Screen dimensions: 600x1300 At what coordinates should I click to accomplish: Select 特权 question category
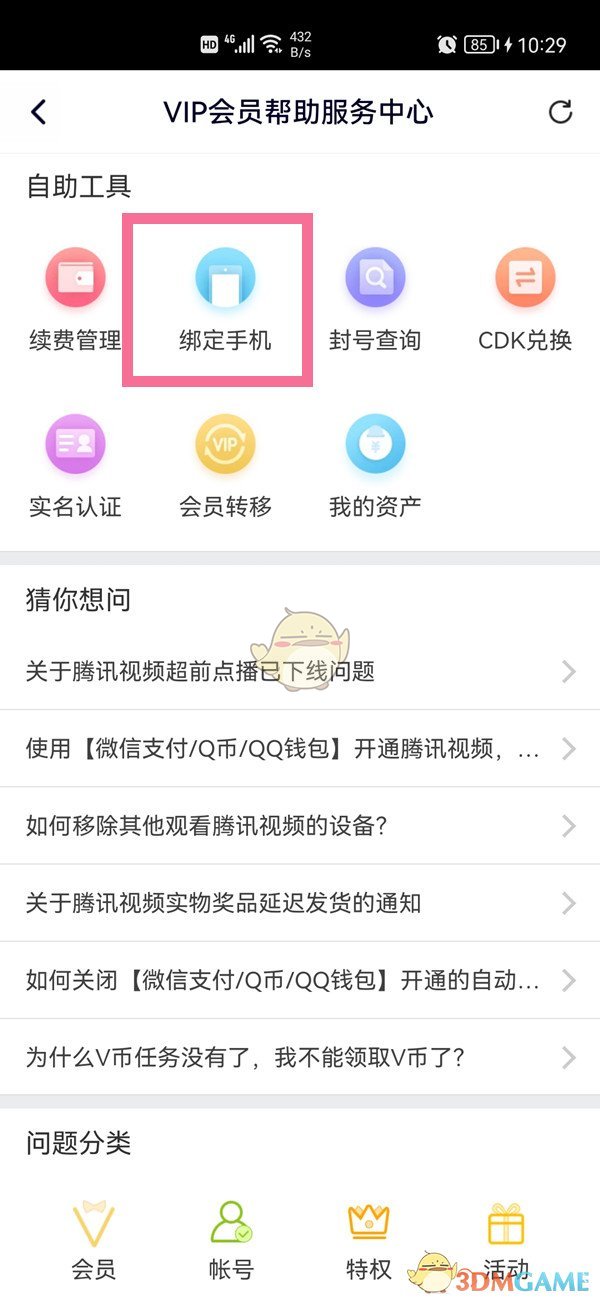(x=368, y=1240)
